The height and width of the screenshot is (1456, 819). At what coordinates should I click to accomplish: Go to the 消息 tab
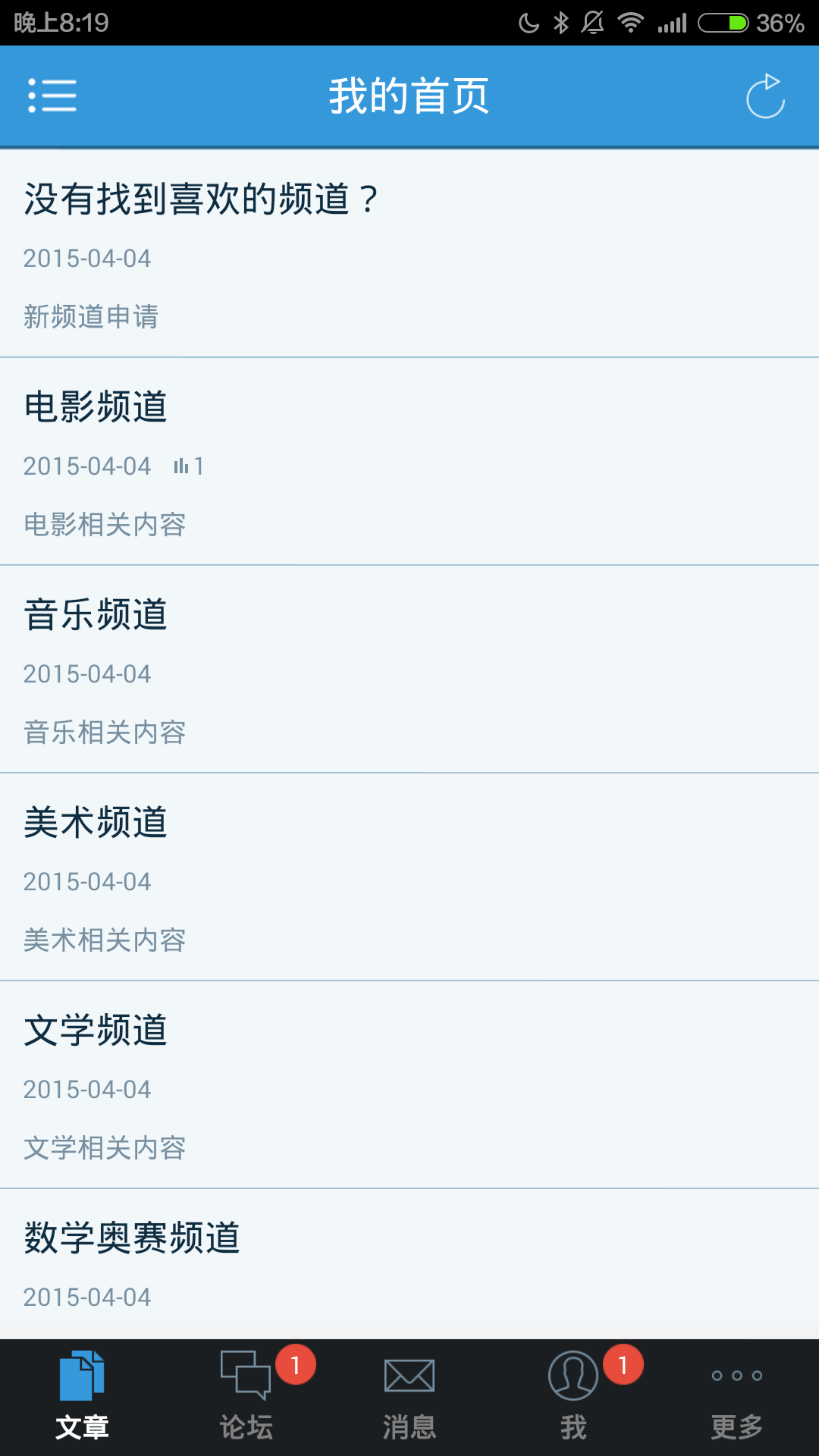(x=409, y=1398)
